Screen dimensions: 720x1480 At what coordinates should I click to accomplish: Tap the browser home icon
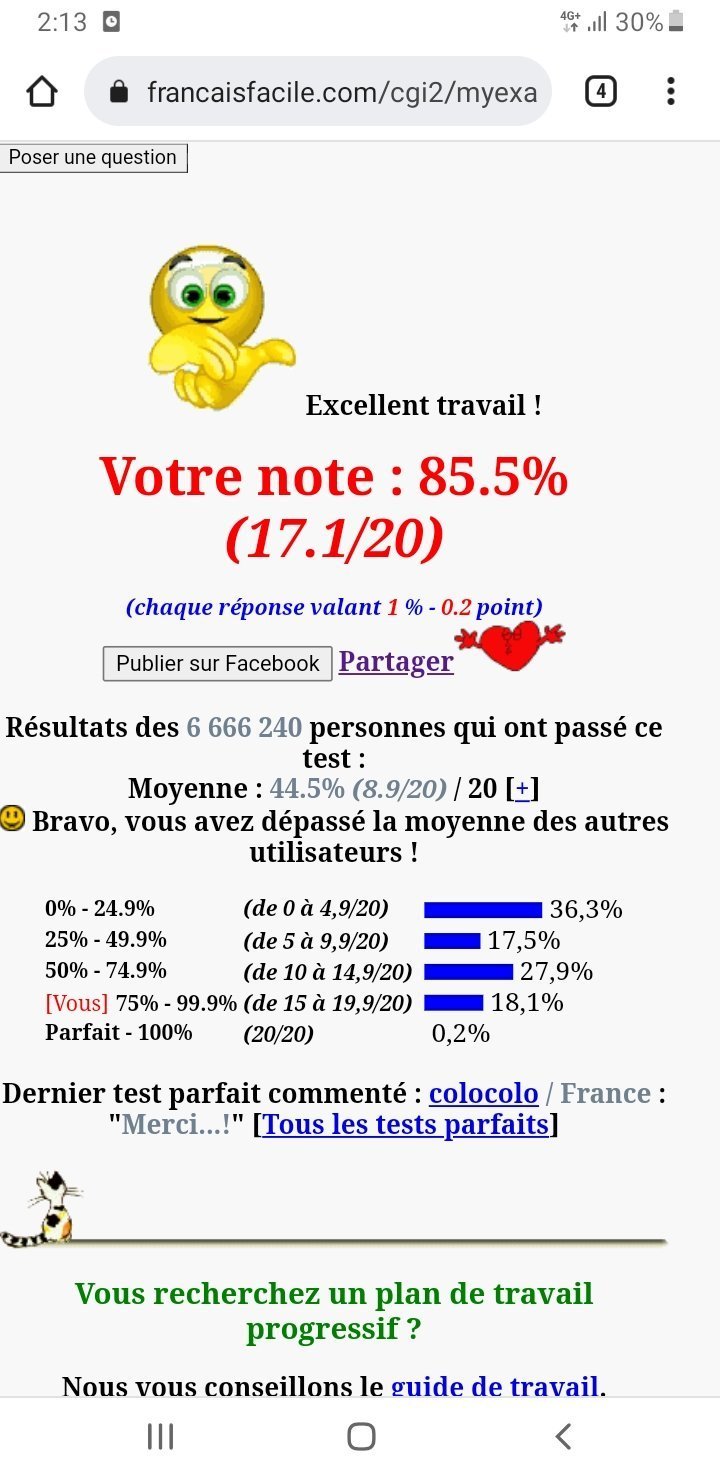click(x=42, y=92)
